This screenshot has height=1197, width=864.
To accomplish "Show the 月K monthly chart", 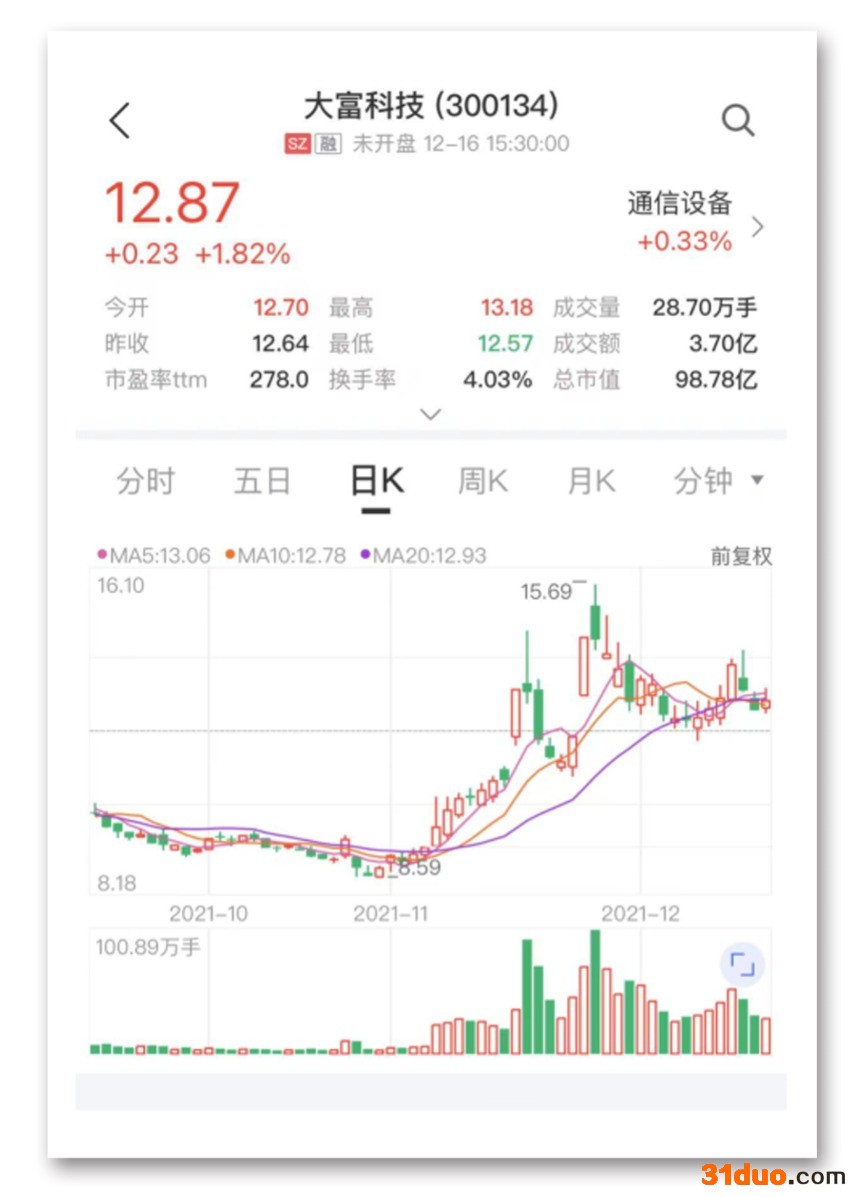I will 591,482.
